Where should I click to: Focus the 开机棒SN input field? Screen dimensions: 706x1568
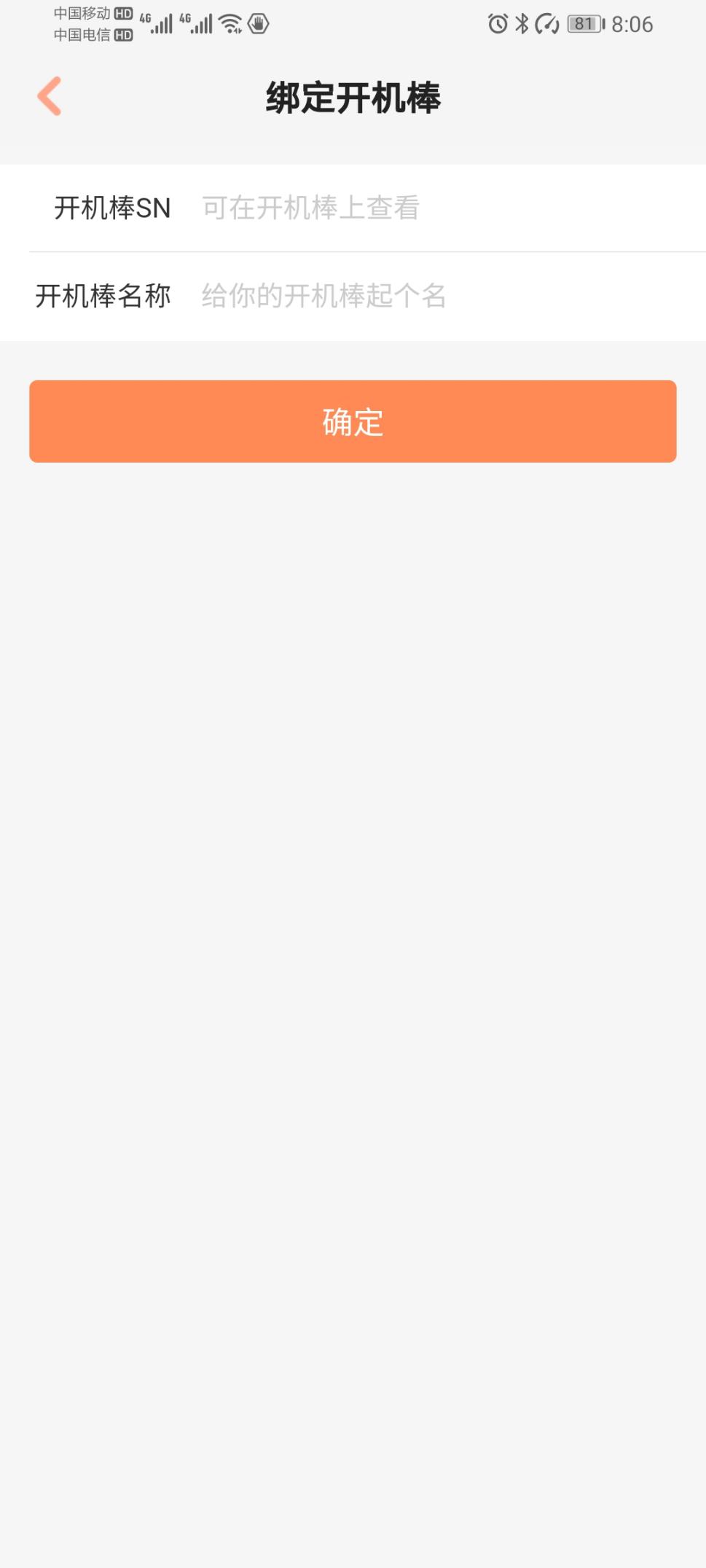pos(437,208)
